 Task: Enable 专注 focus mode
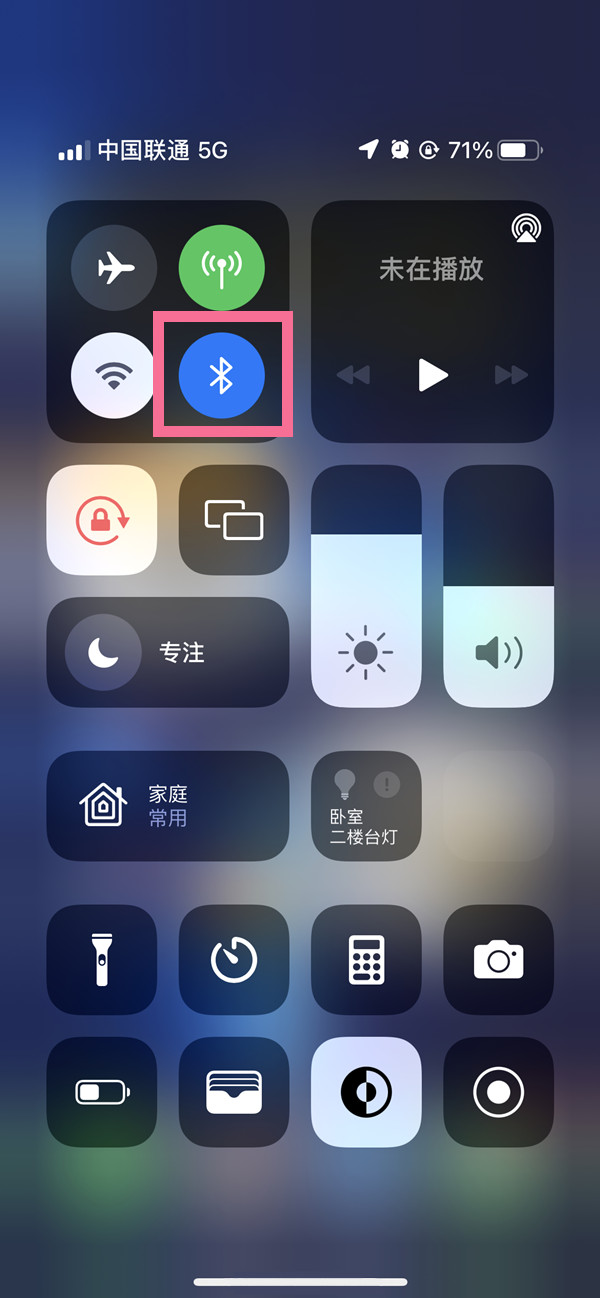pyautogui.click(x=168, y=652)
